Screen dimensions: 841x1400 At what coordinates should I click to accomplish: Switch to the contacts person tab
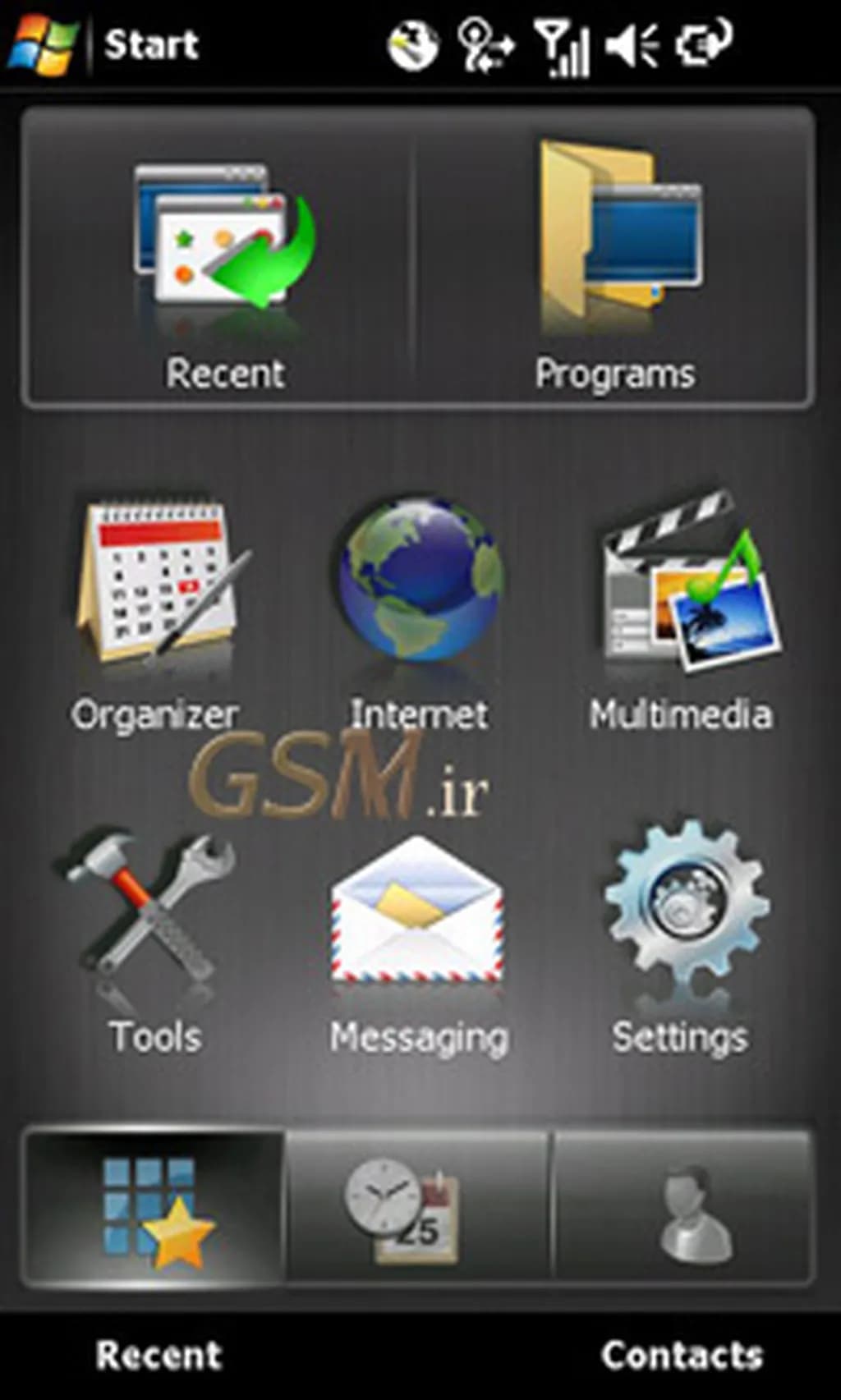(x=683, y=1209)
